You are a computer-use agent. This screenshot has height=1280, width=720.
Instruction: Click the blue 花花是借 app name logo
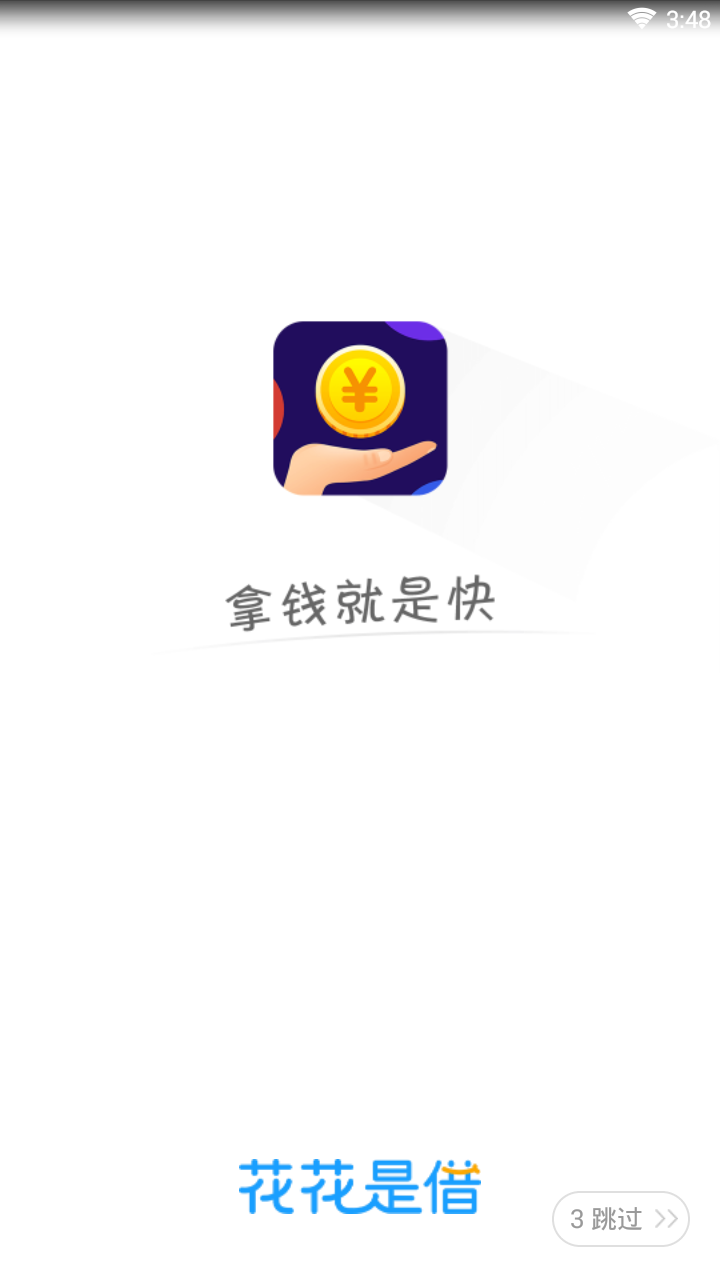pos(360,1190)
